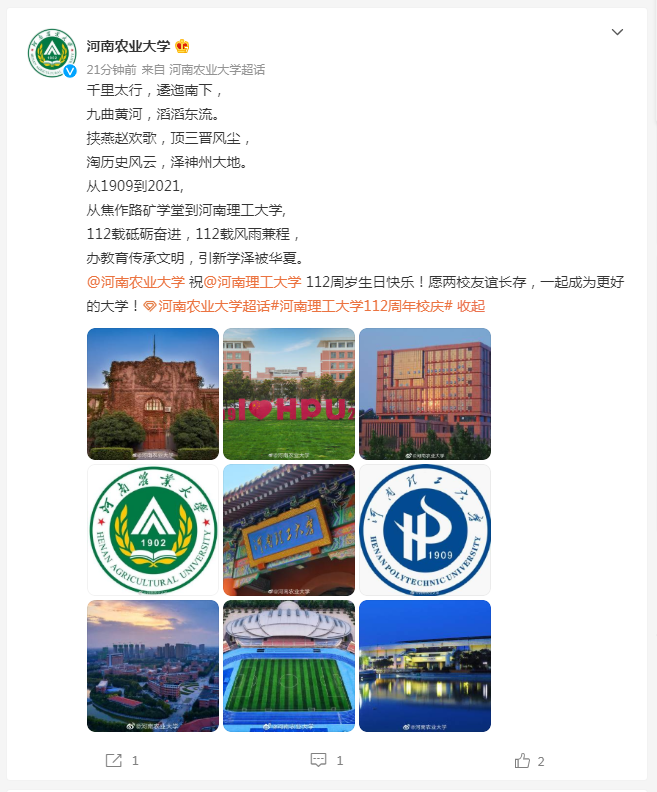Open the post options dropdown chevron
The image size is (657, 792).
coord(617,32)
